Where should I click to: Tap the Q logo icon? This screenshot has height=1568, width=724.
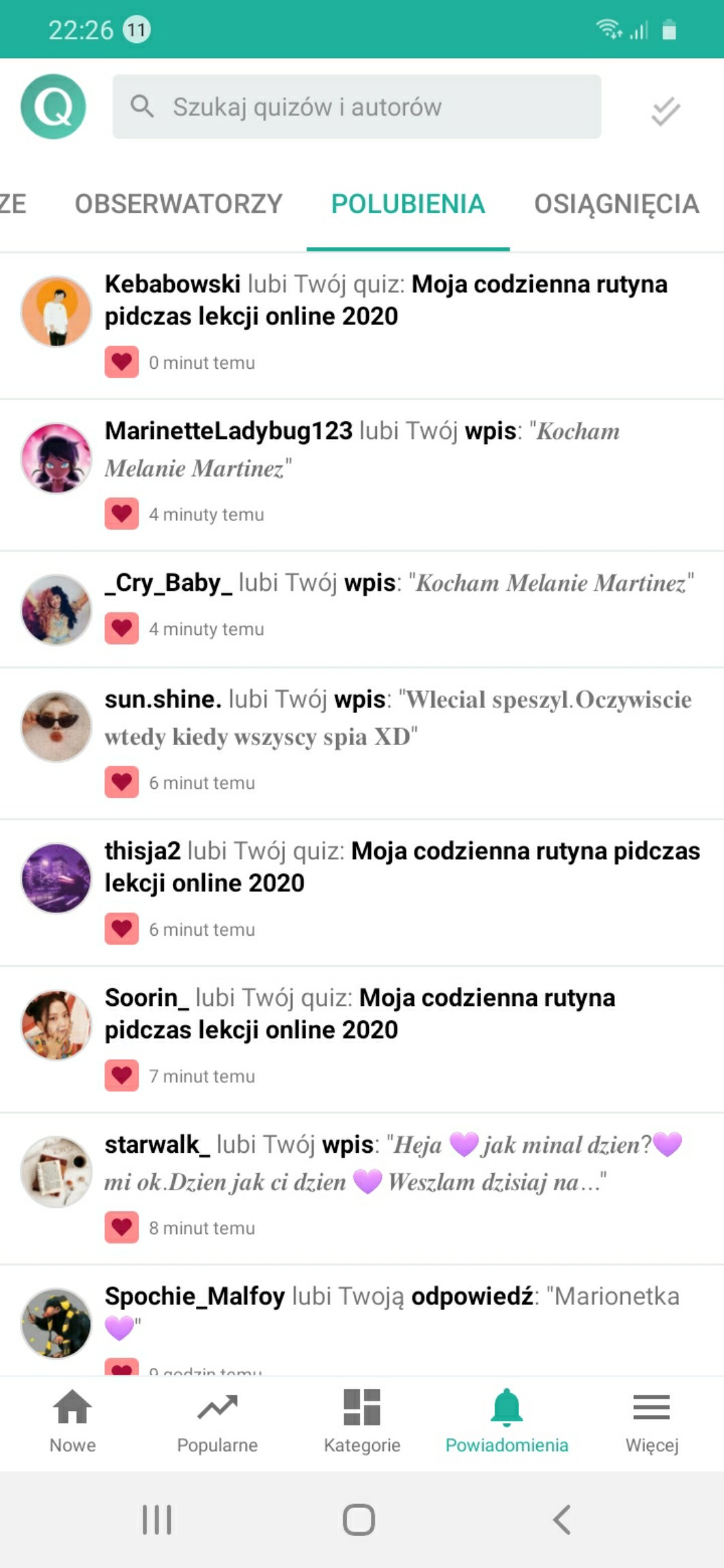(53, 107)
